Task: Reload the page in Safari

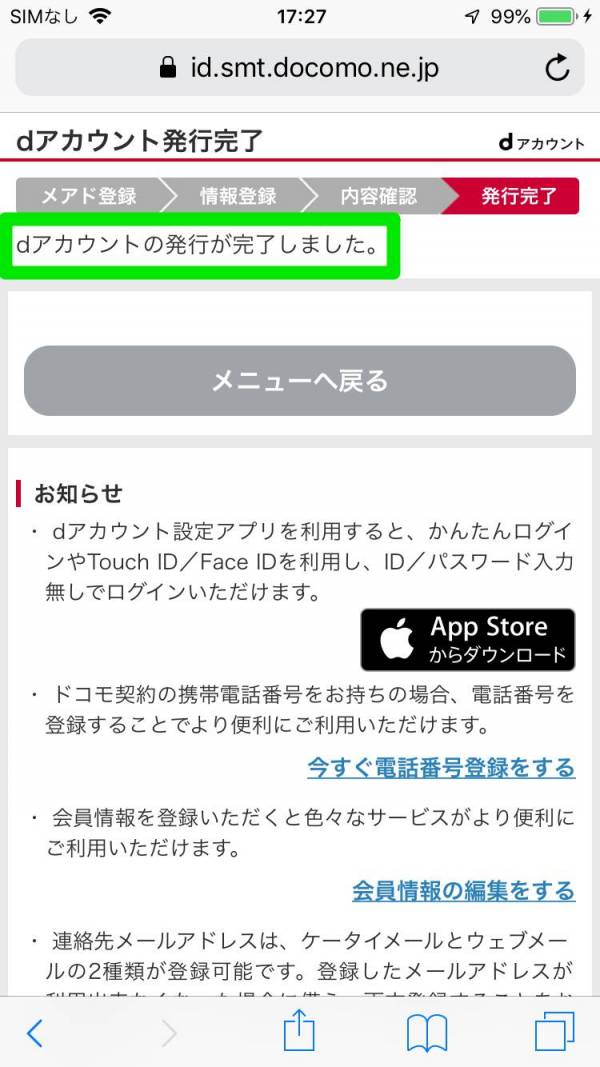Action: pos(557,68)
